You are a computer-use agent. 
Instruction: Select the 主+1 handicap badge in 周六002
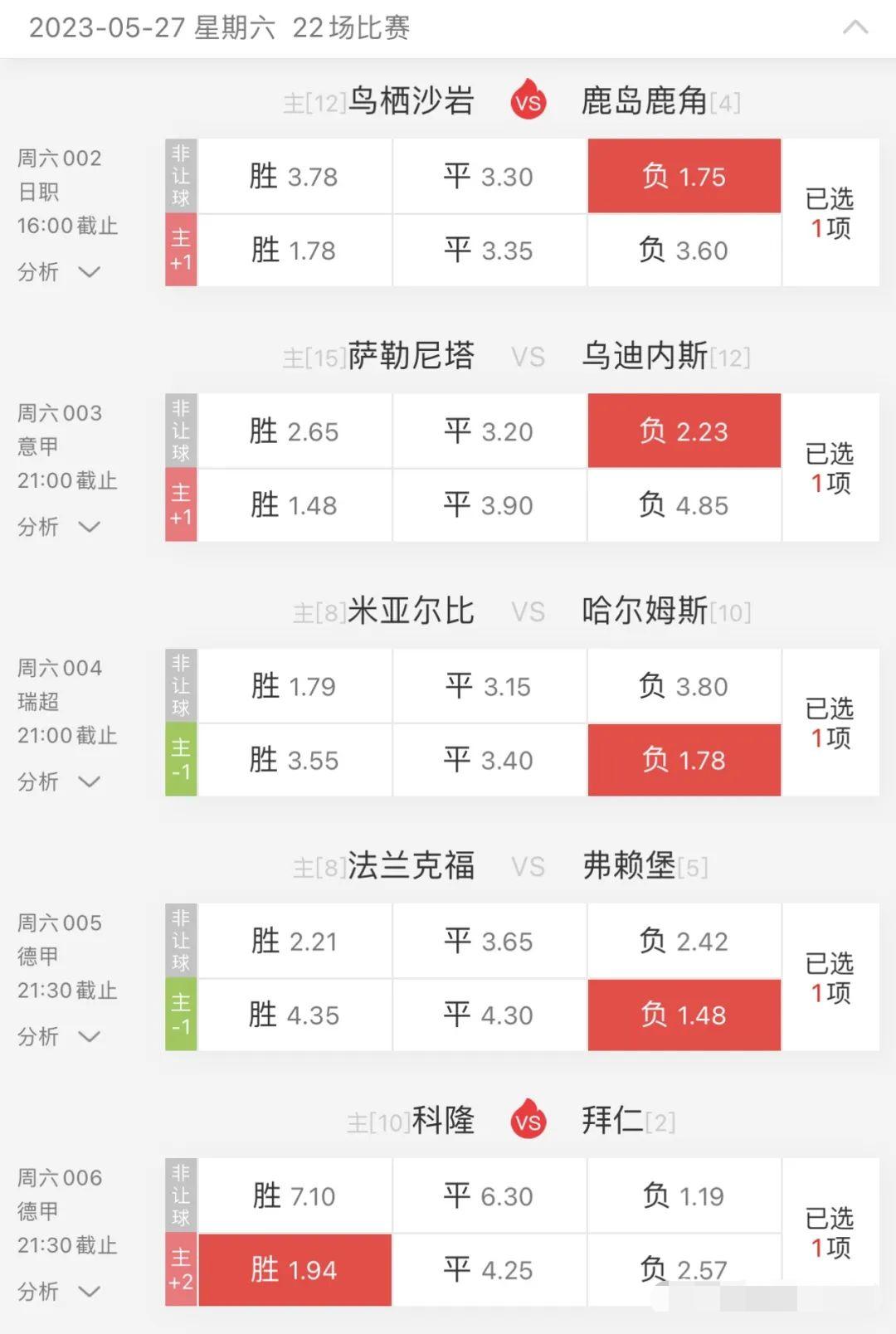coord(181,251)
